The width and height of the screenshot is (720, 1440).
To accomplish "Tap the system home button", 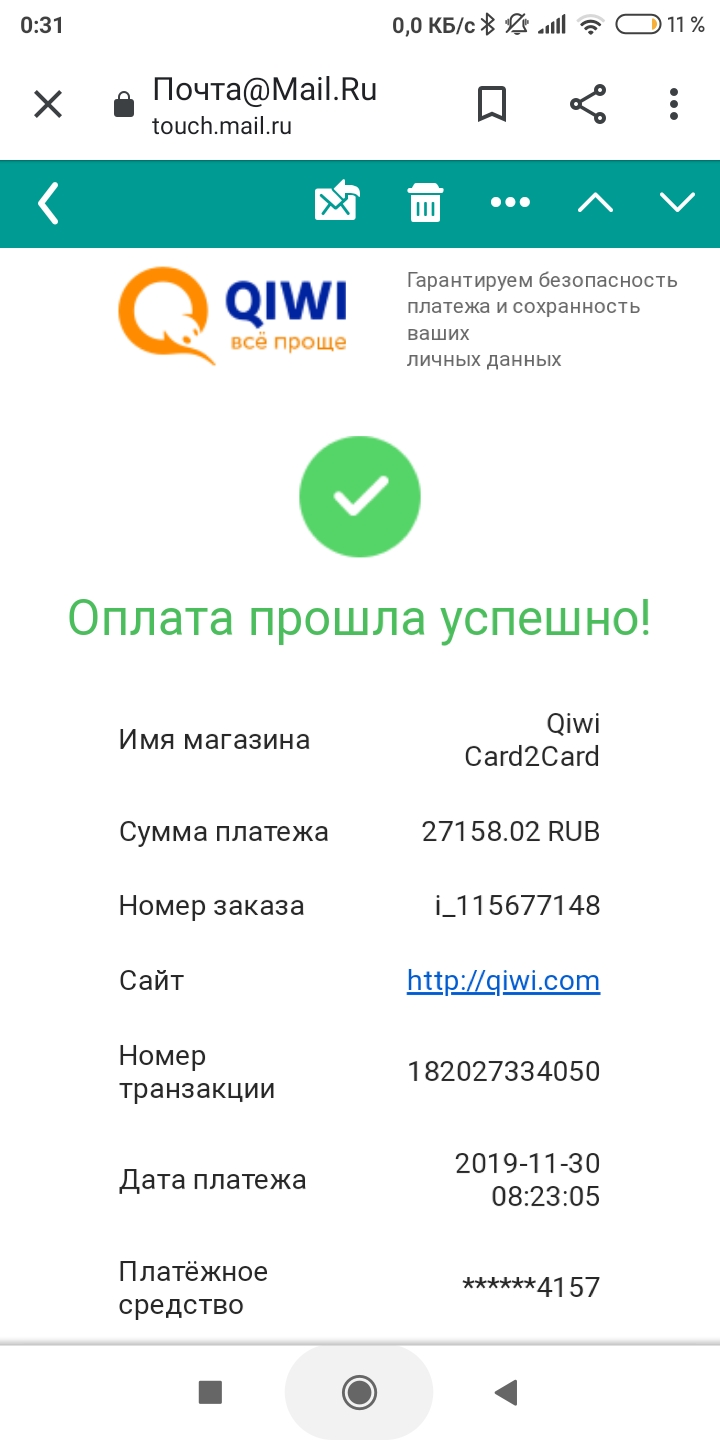I will 359,1391.
